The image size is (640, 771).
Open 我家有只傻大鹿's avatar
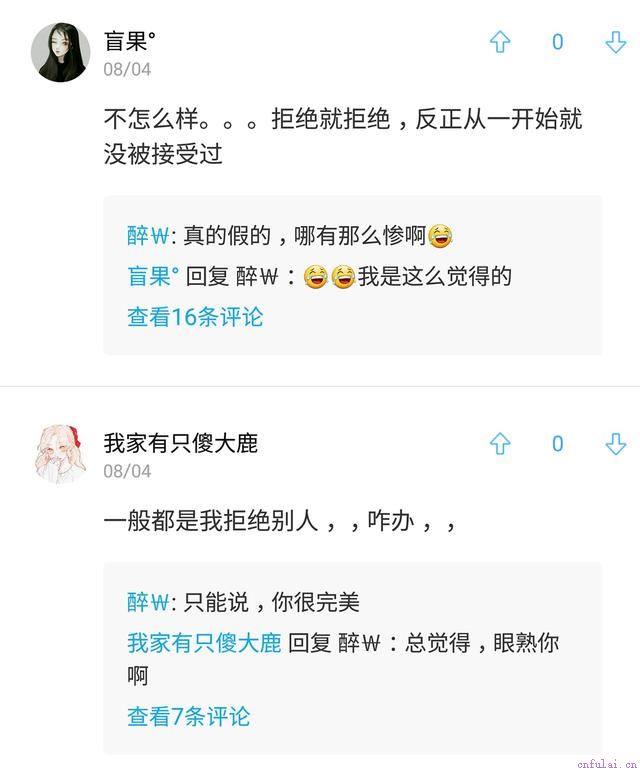tap(60, 454)
